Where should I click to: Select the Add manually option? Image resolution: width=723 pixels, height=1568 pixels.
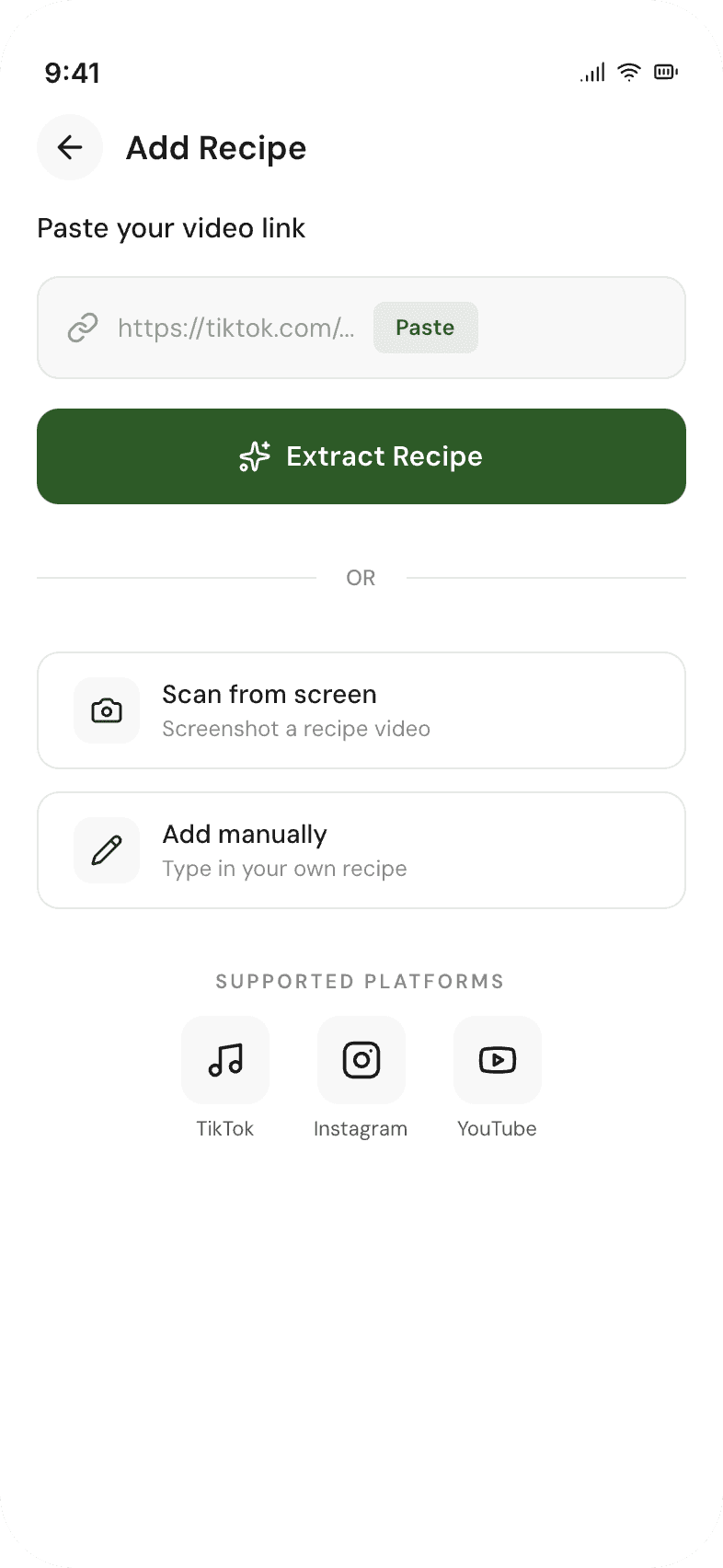tap(361, 849)
